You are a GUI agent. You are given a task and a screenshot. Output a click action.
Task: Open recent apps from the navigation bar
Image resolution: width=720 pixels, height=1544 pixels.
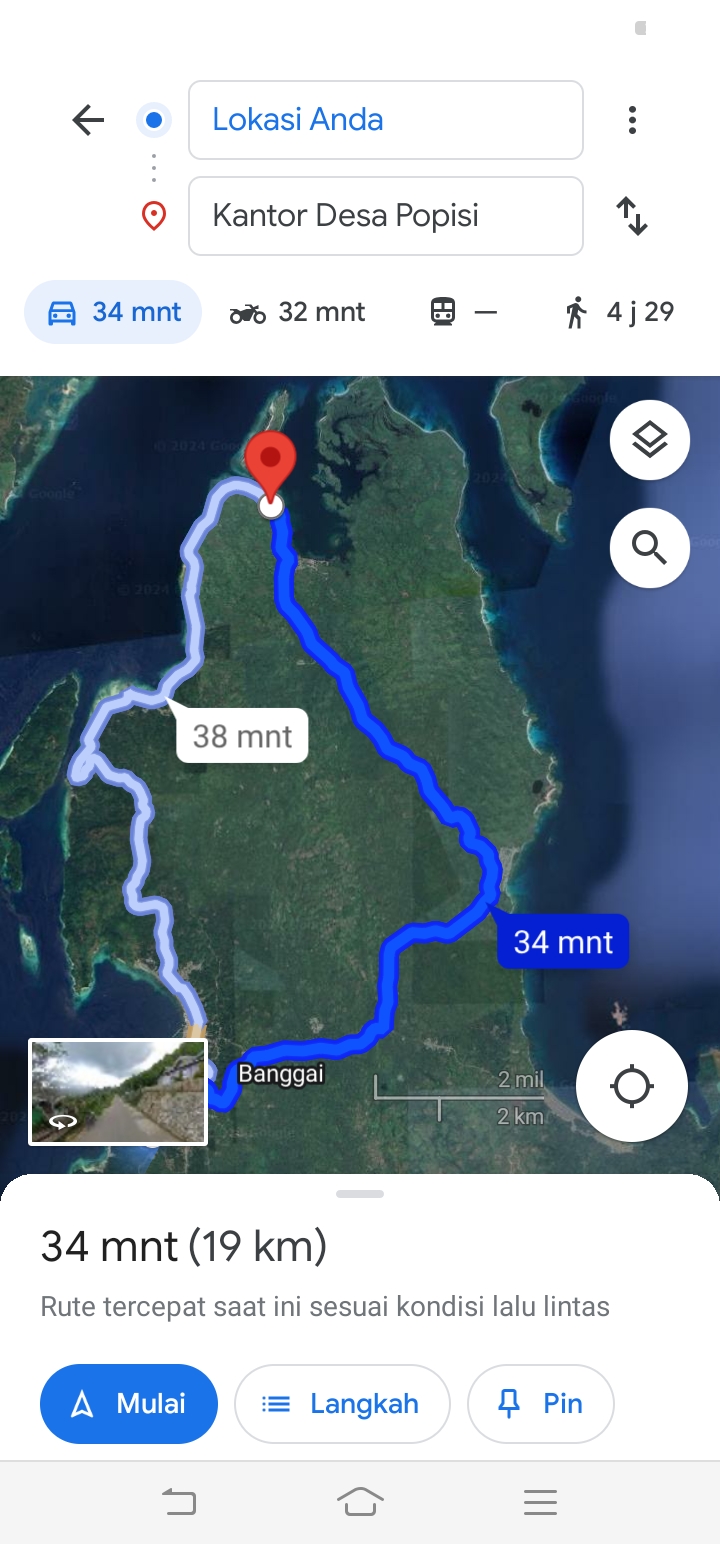click(x=540, y=1502)
